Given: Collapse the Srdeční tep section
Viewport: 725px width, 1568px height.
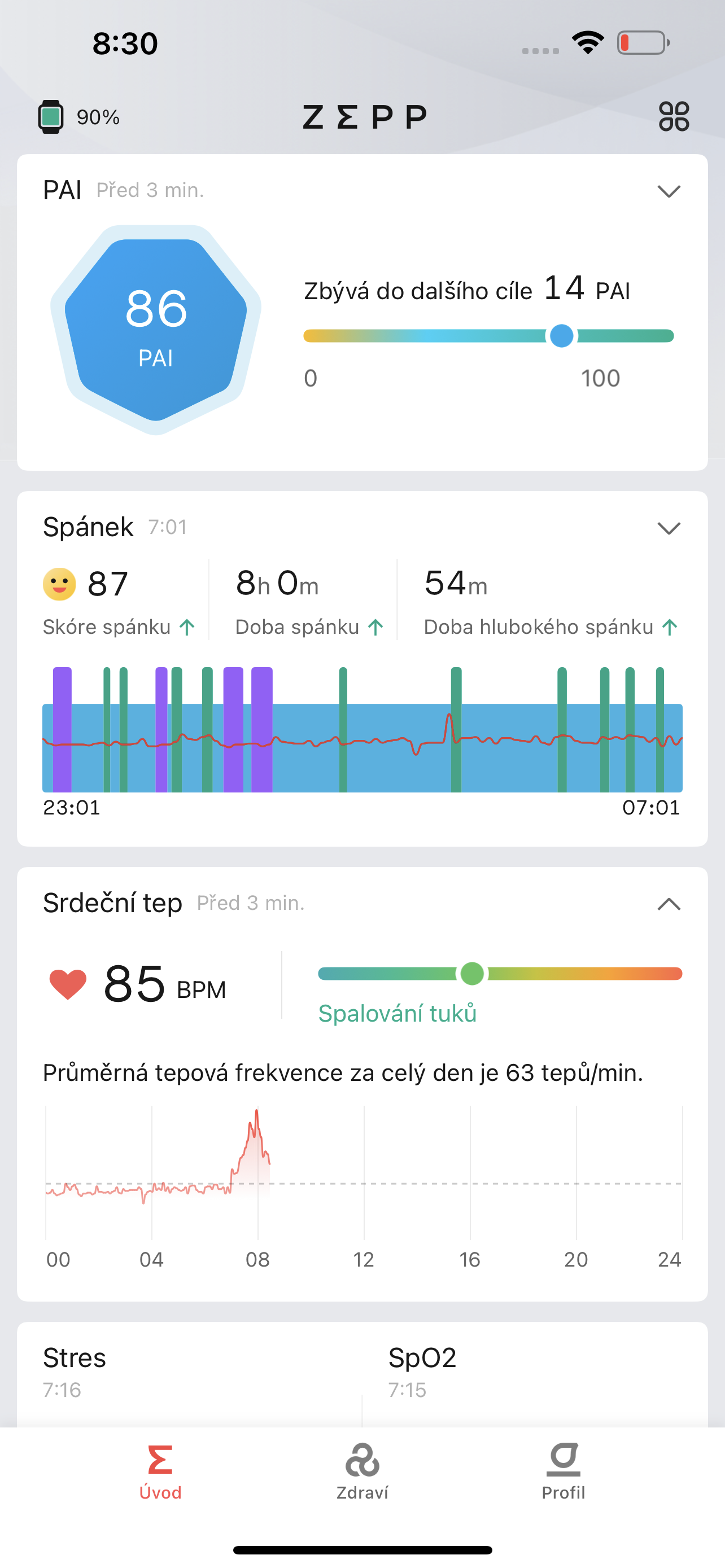Looking at the screenshot, I should [x=669, y=903].
